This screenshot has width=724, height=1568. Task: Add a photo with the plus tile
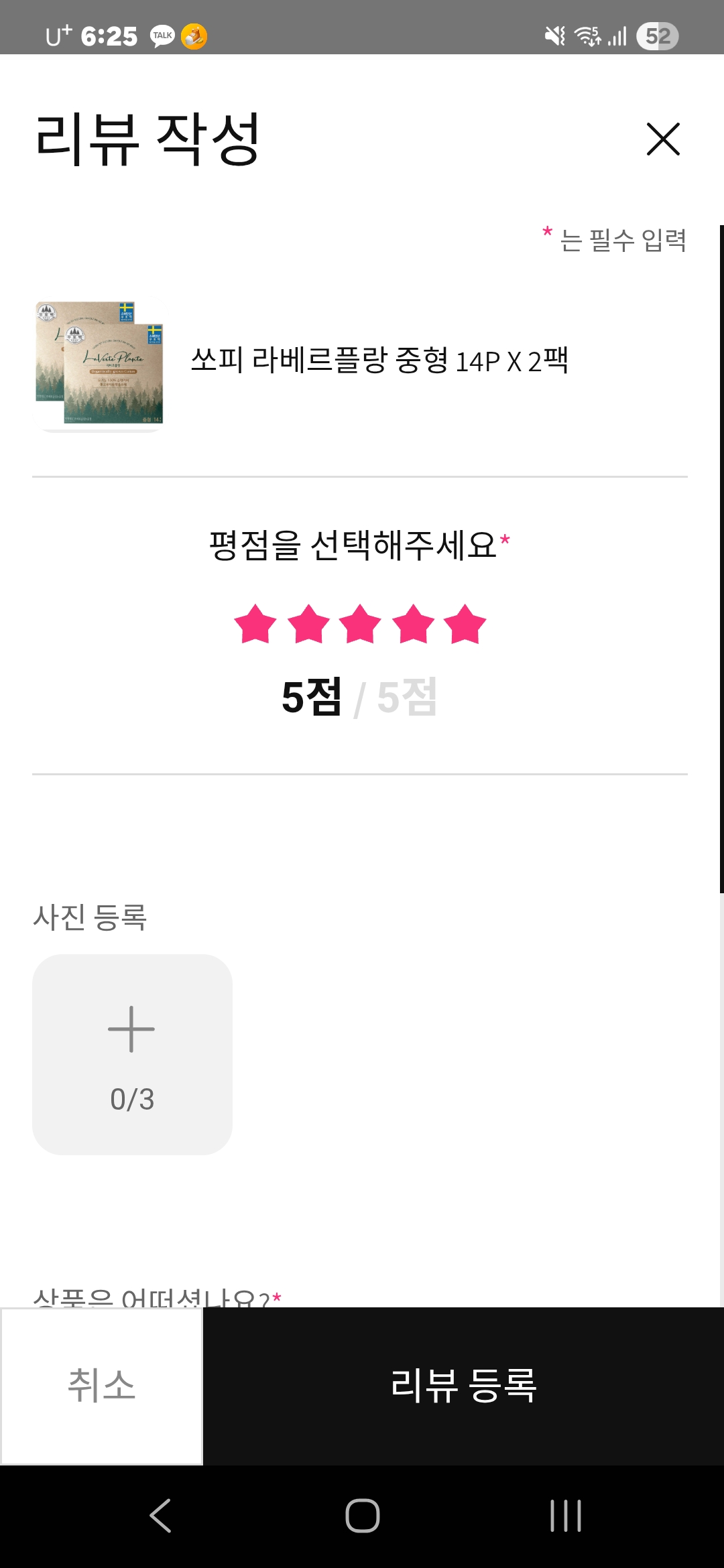(132, 1054)
